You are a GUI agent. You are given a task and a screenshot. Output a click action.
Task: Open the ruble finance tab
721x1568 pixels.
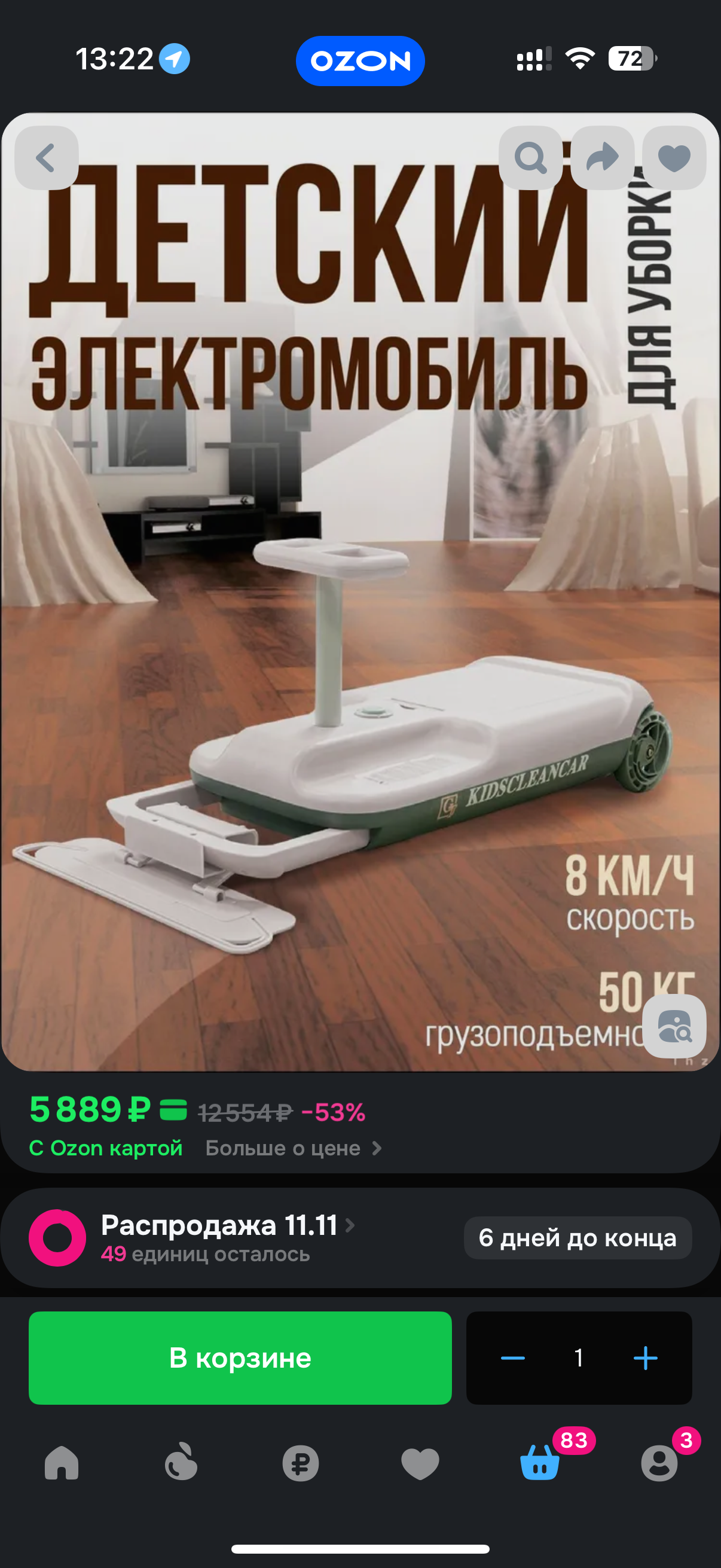(301, 1463)
